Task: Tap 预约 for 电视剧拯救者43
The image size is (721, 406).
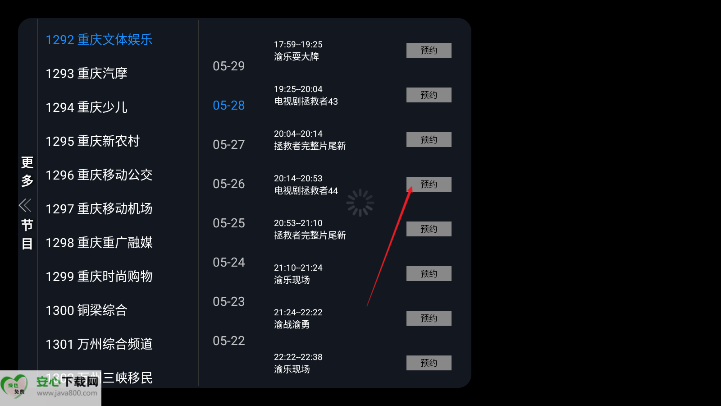Action: [x=428, y=95]
